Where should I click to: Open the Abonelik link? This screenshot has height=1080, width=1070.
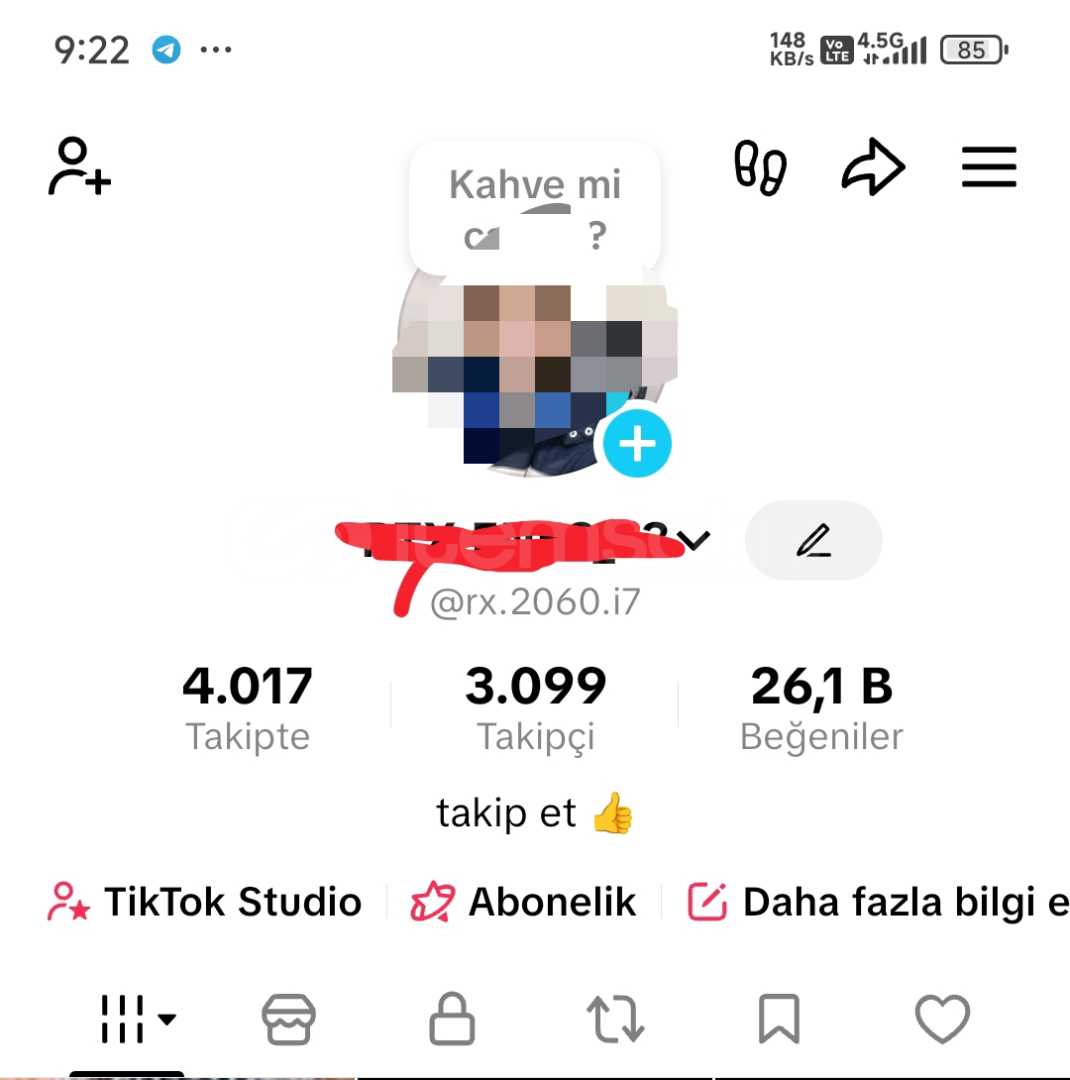(524, 902)
